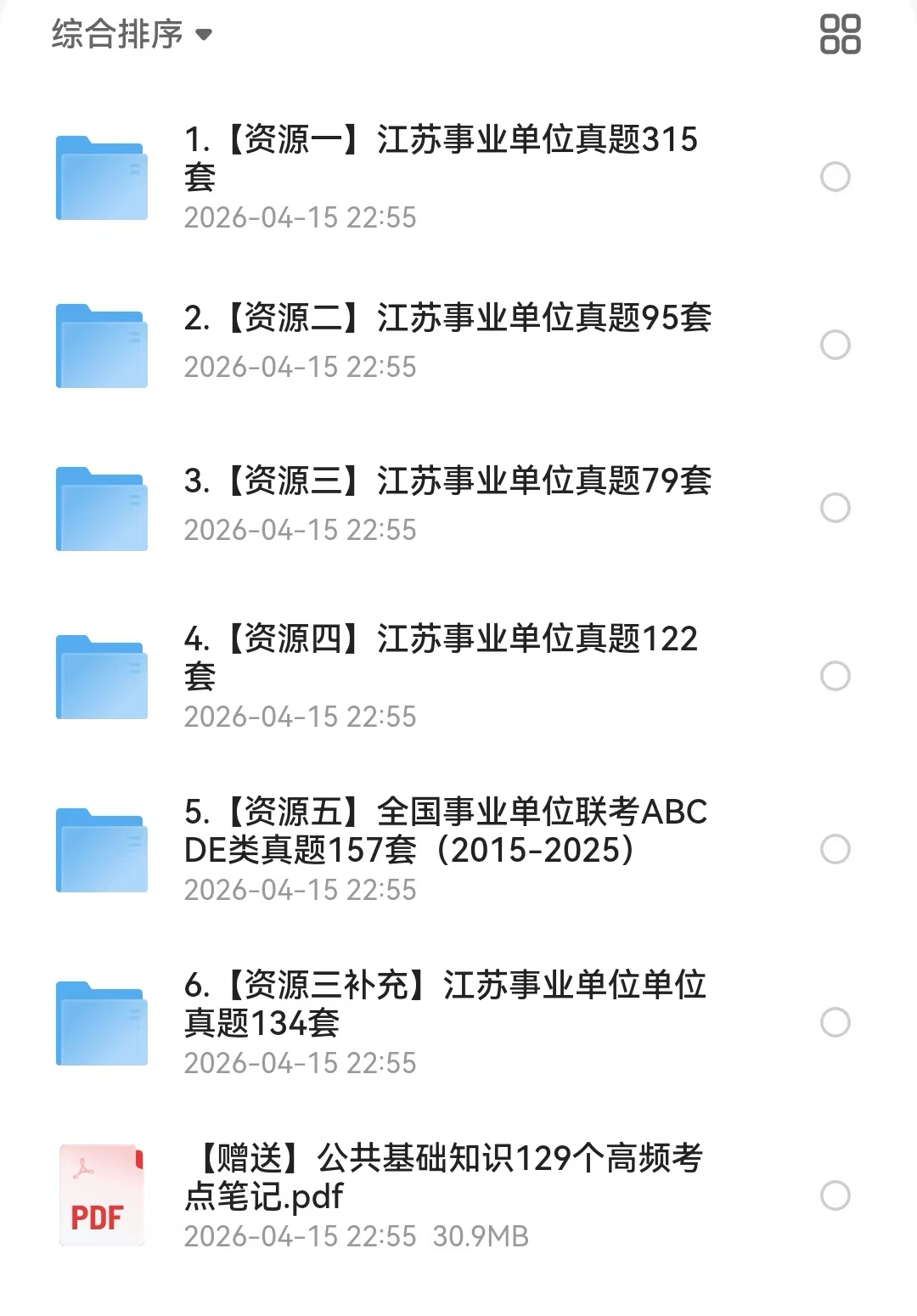The image size is (917, 1316).
Task: Select the 【赠送】 PDF file circle
Action: 835,1195
